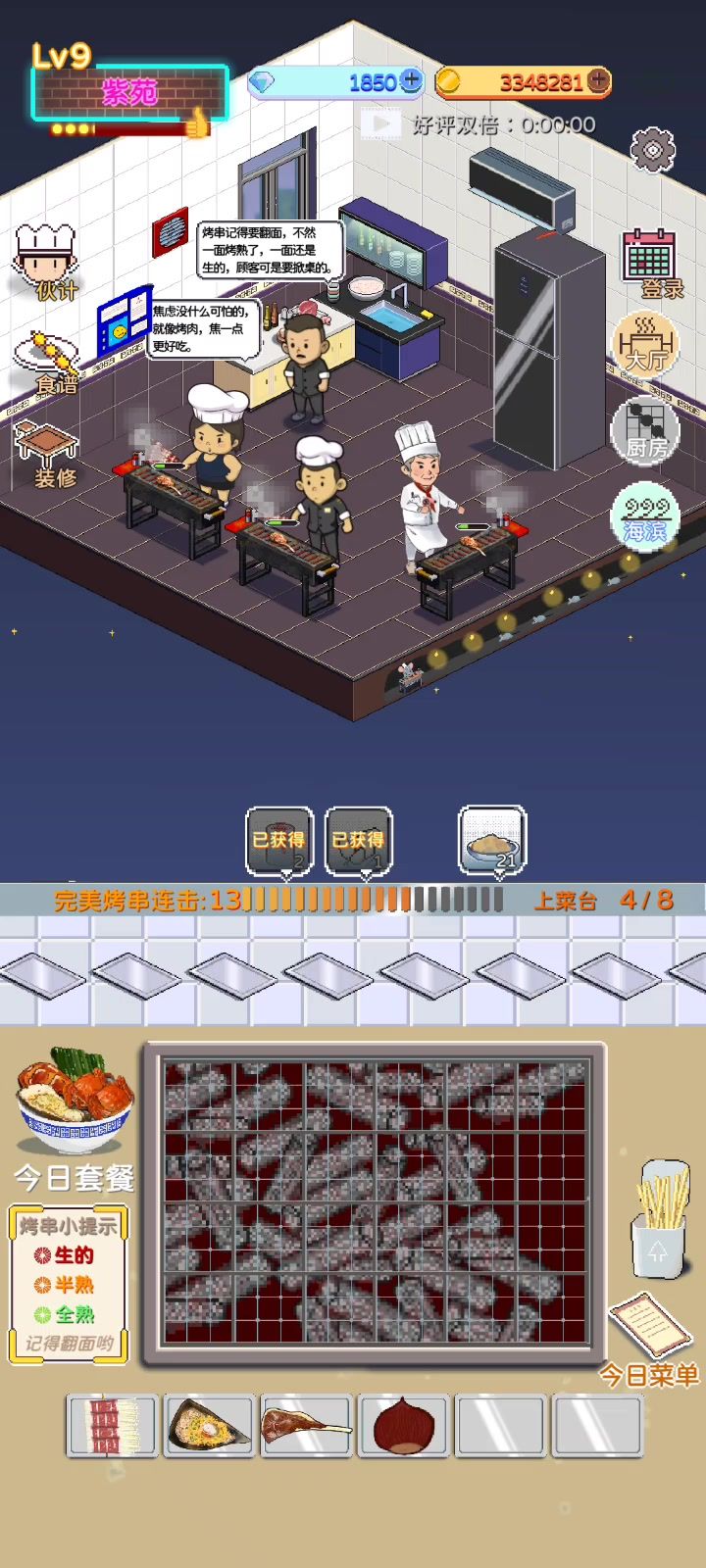Open the 紫苑 shop sign profile
The width and height of the screenshot is (706, 1568).
click(x=129, y=94)
